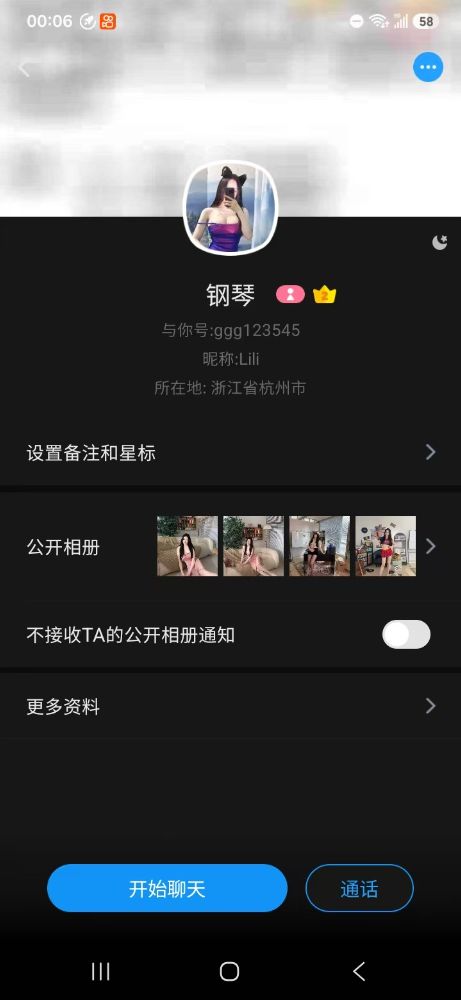Go to the system home screen
The width and height of the screenshot is (461, 1000).
click(x=230, y=971)
